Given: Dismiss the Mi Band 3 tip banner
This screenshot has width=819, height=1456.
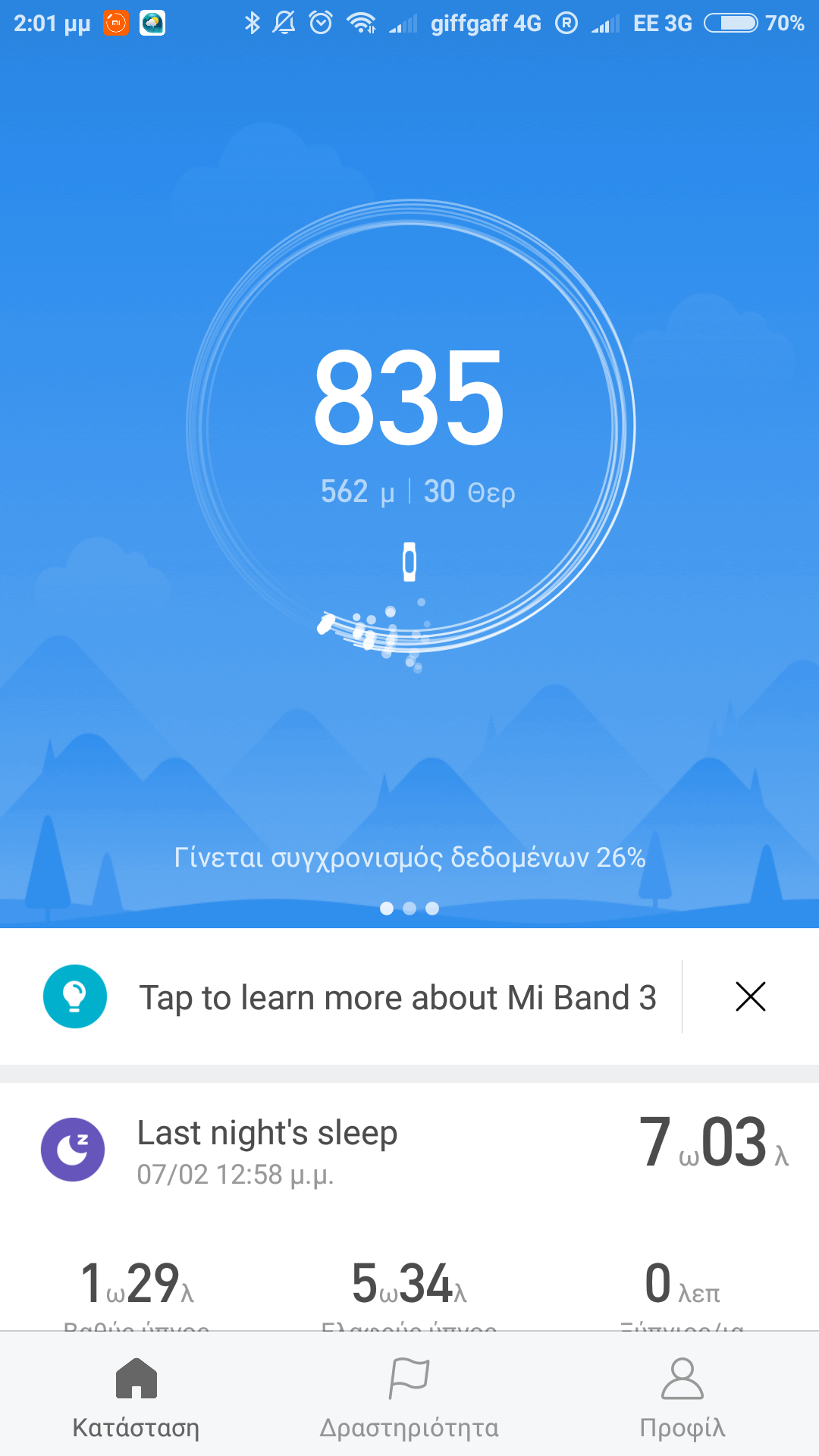Looking at the screenshot, I should 750,996.
